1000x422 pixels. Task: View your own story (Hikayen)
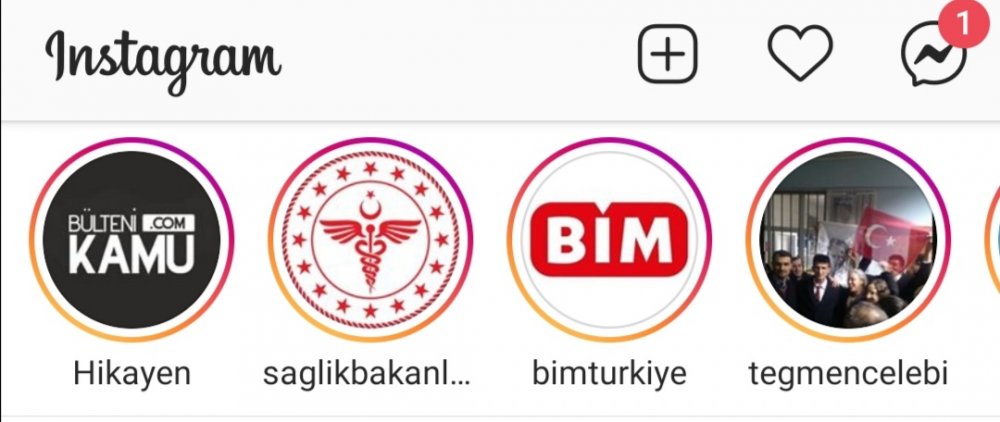point(131,240)
